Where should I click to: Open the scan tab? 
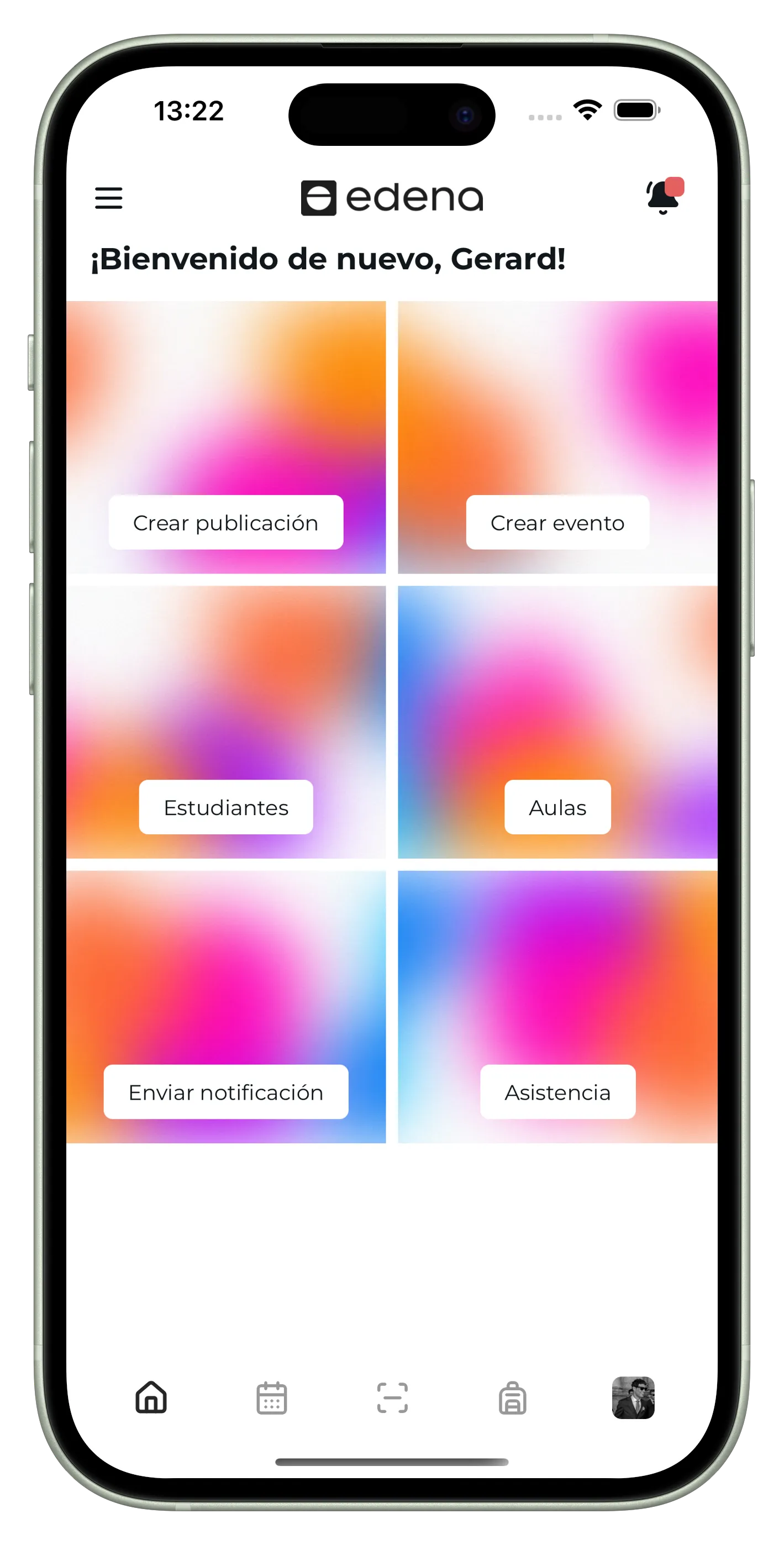(x=392, y=1397)
